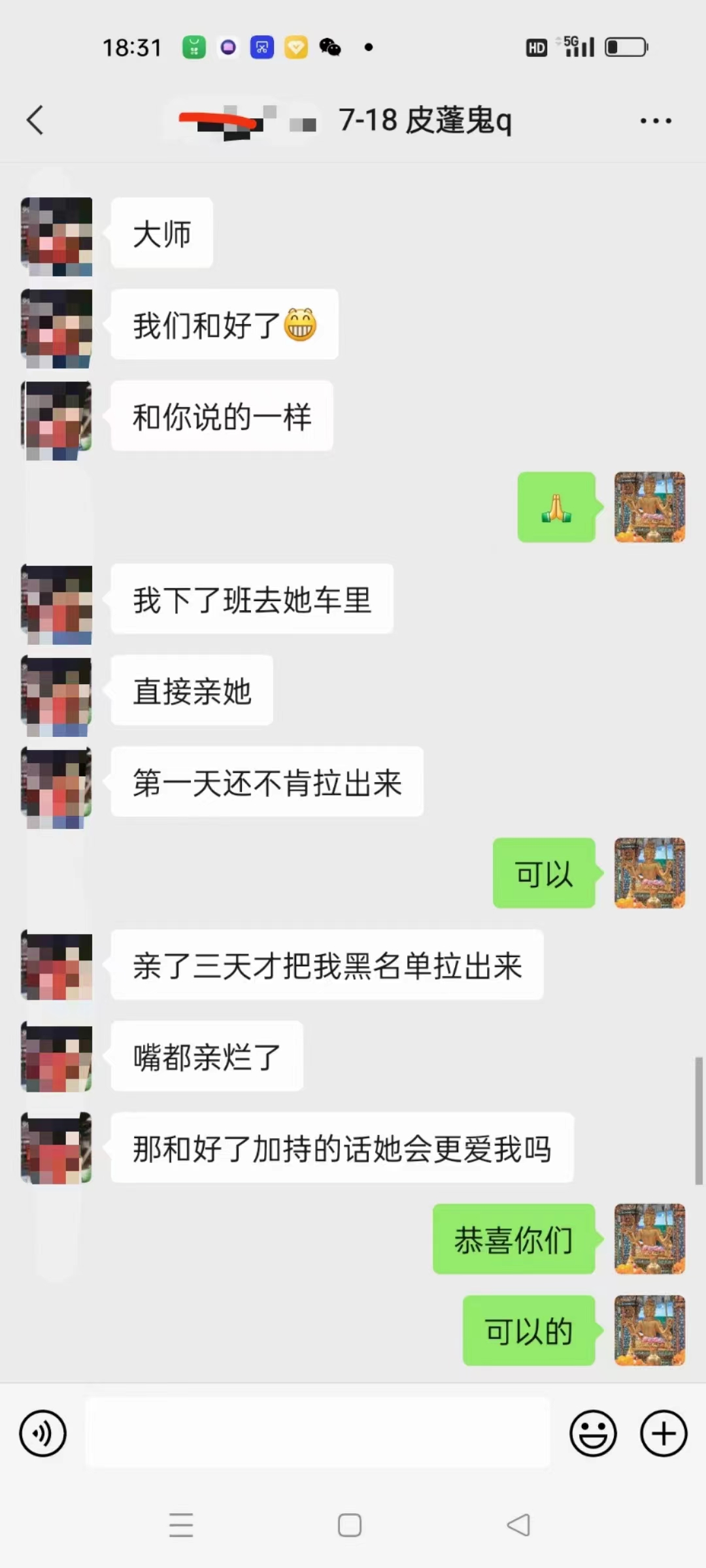Viewport: 706px width, 1568px height.
Task: Tap the system home button
Action: coord(350,1526)
